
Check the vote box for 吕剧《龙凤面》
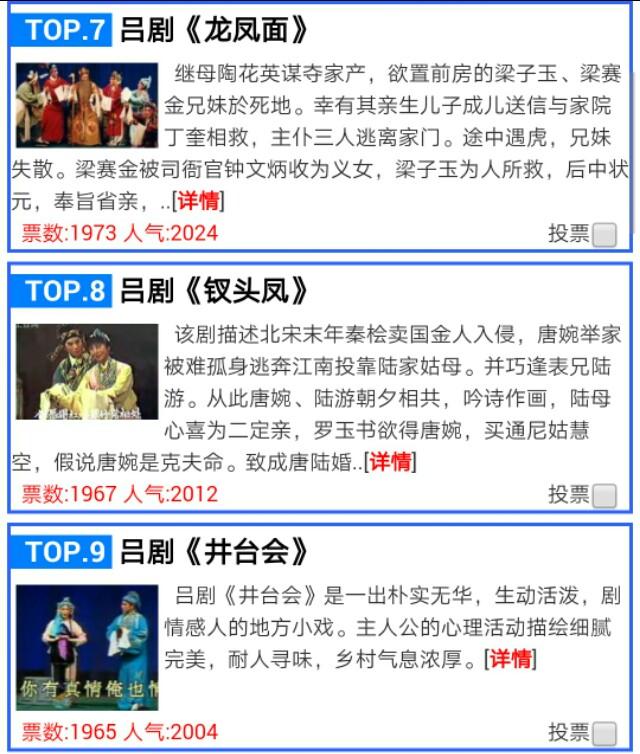604,235
